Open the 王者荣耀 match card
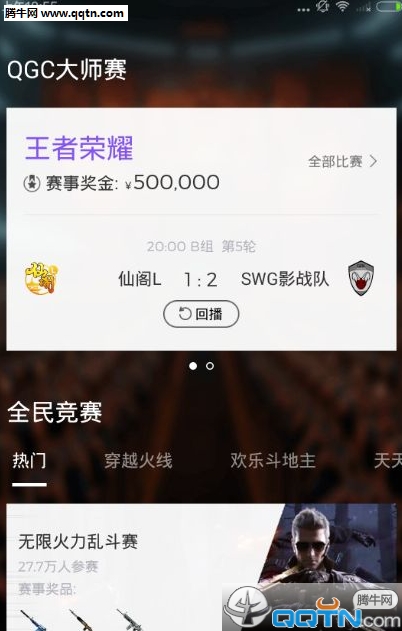The image size is (402, 631). [201, 229]
